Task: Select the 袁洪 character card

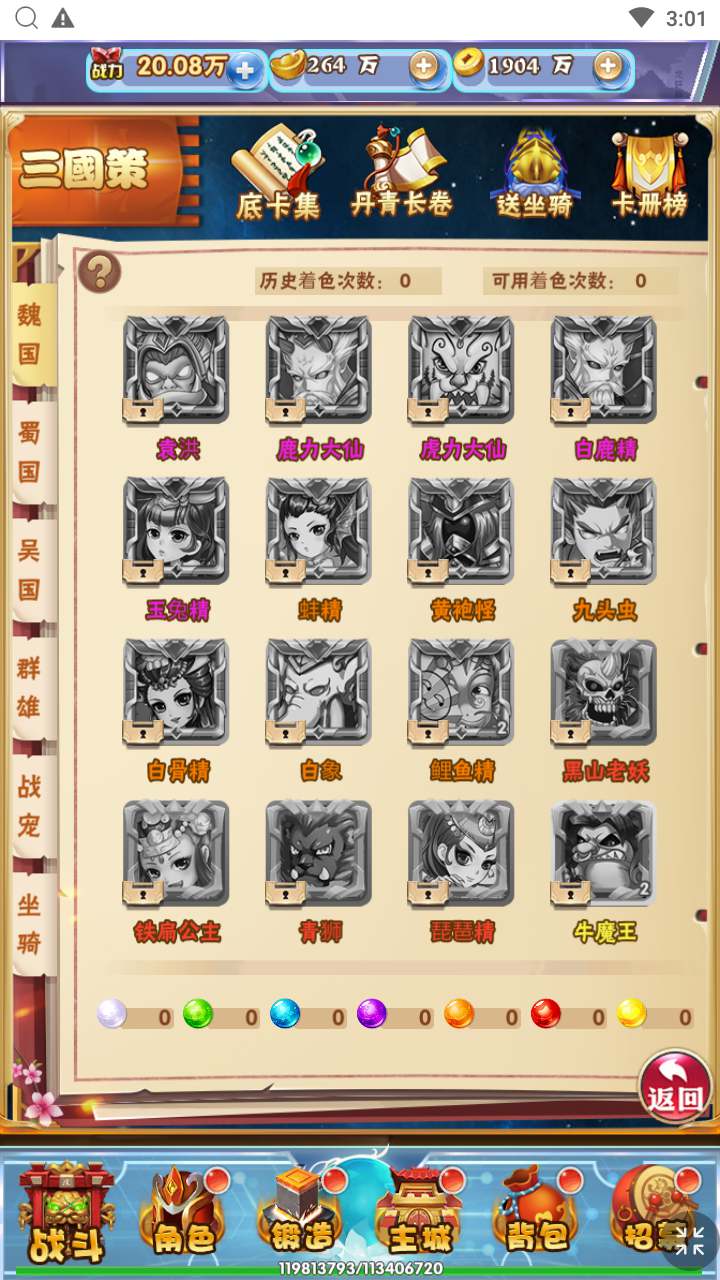Action: pyautogui.click(x=176, y=370)
